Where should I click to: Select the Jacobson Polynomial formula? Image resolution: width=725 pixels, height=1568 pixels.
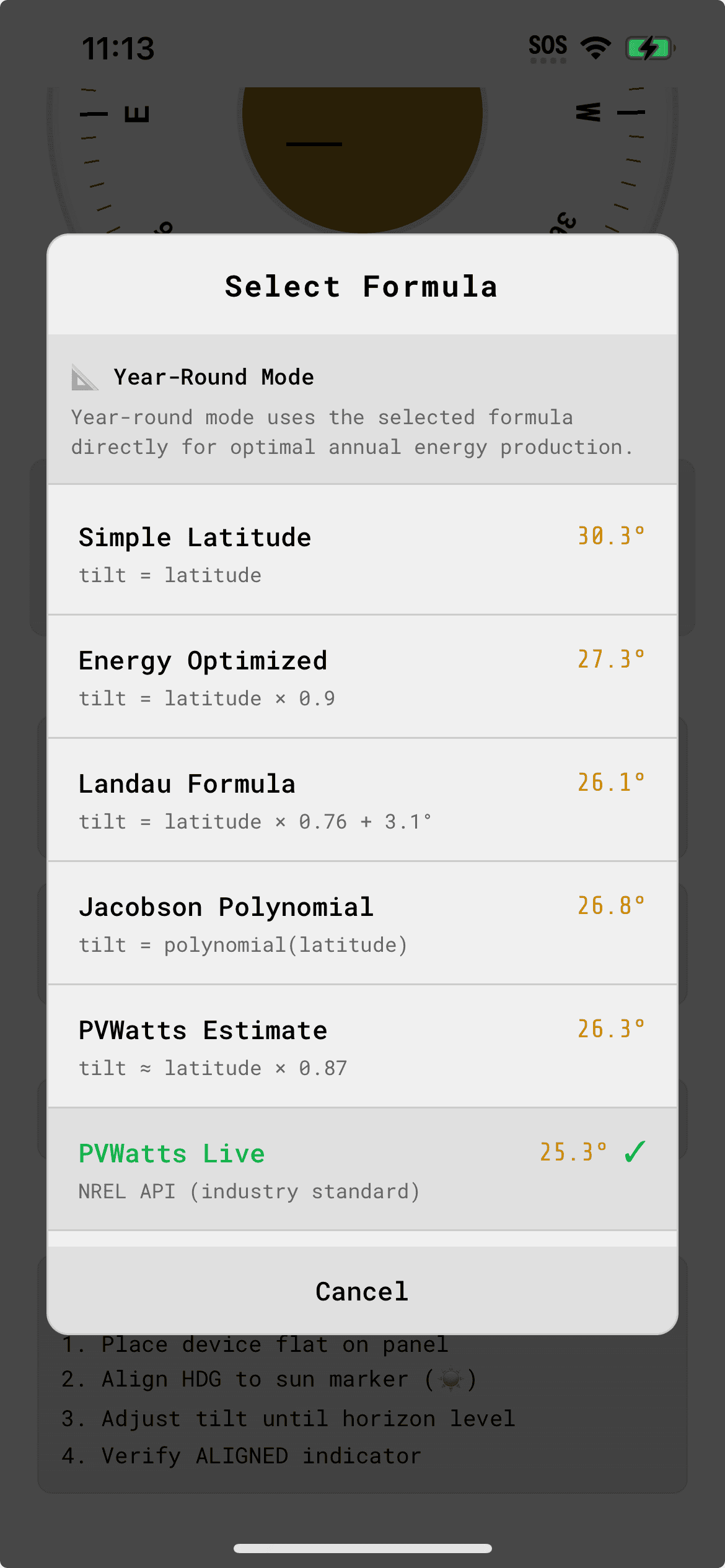point(362,921)
